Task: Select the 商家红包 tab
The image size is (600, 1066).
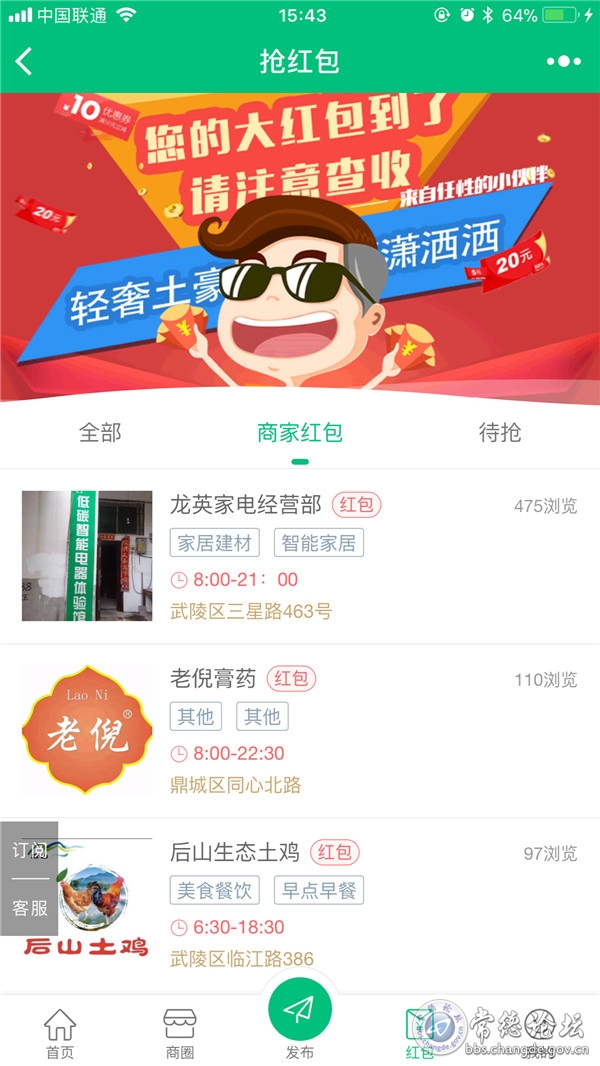Action: tap(300, 433)
